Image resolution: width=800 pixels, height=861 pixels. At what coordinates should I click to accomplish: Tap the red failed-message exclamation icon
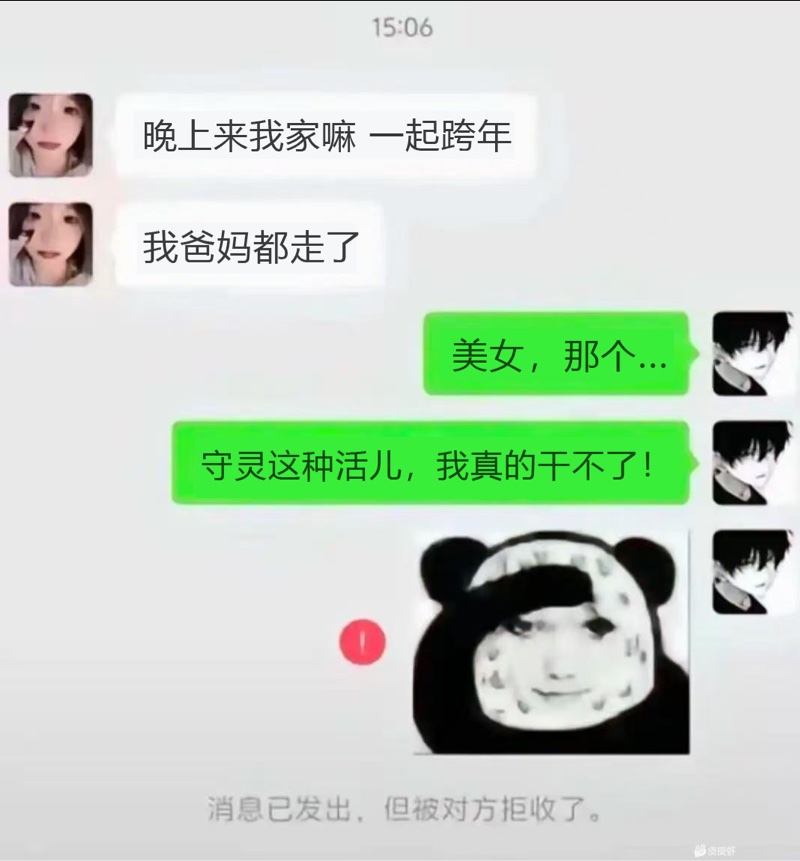pos(363,642)
